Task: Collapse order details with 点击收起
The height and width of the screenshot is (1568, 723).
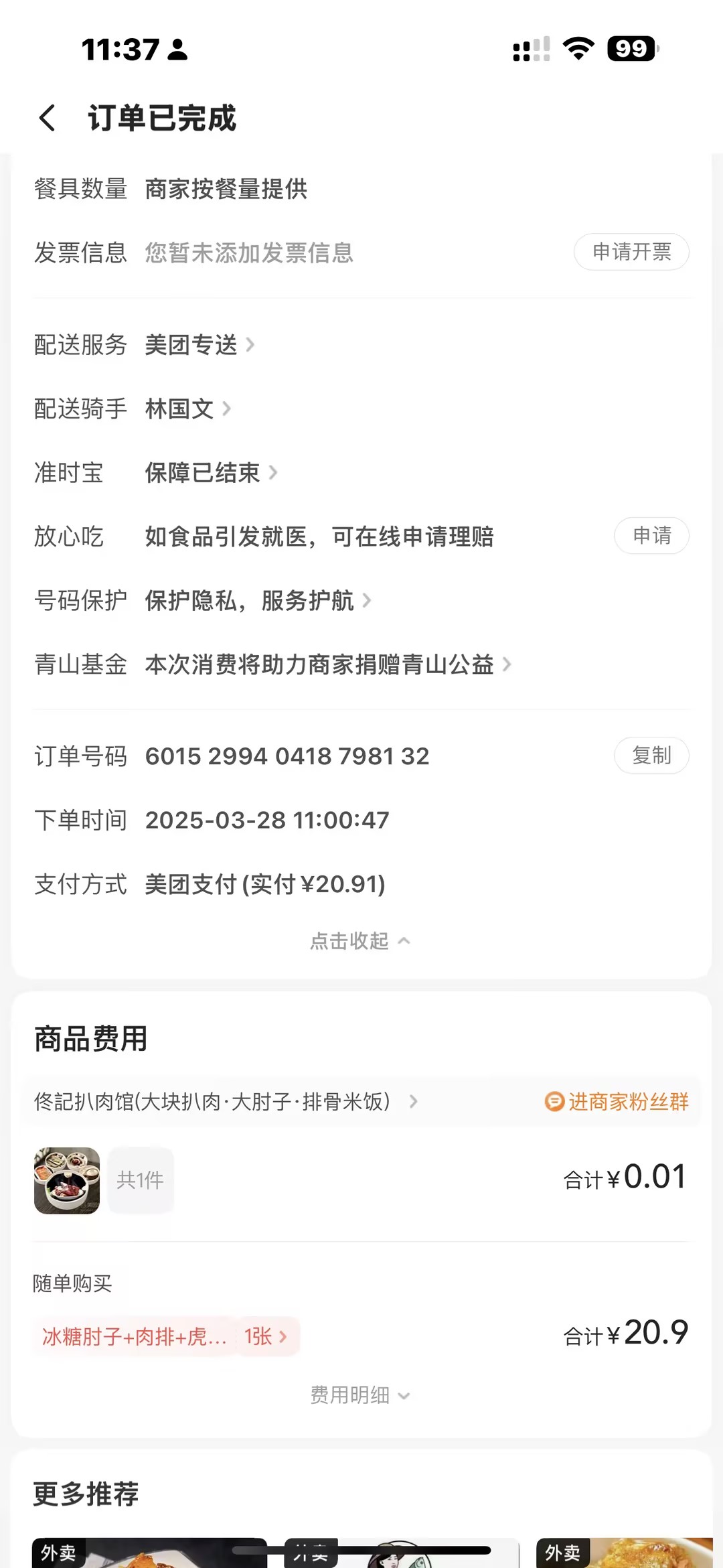Action: click(x=360, y=941)
